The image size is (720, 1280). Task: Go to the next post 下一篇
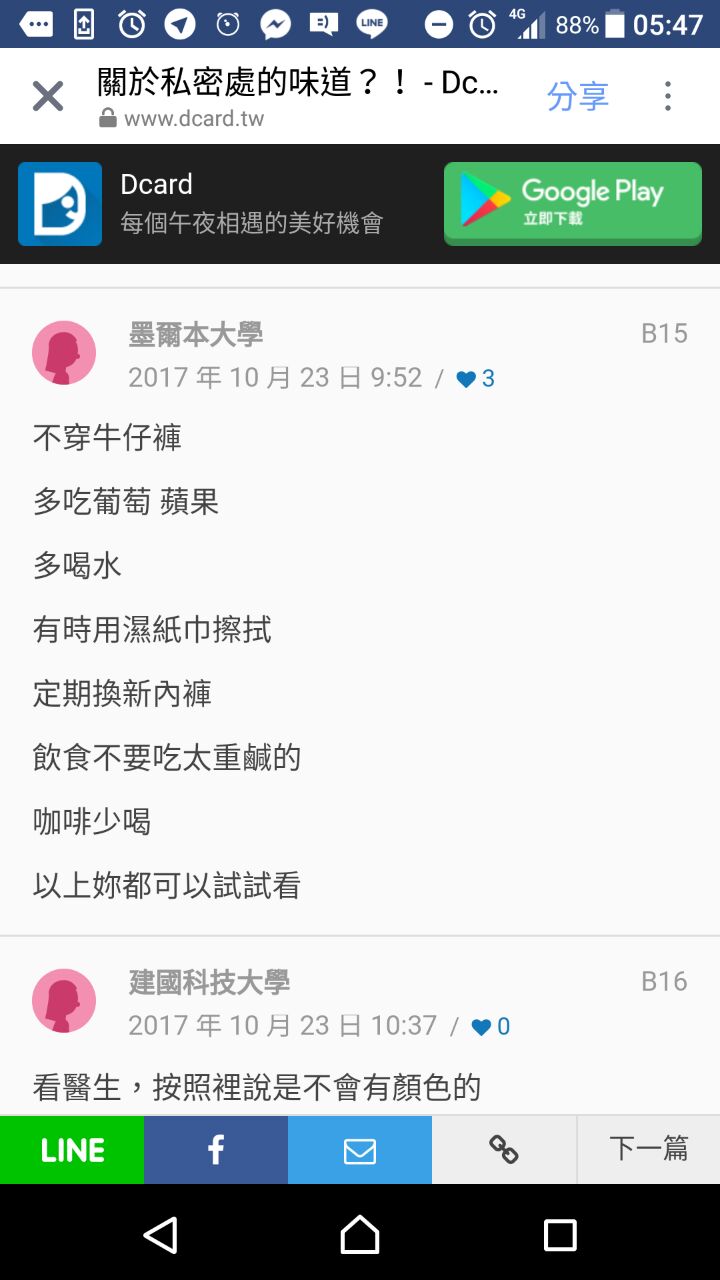649,1150
